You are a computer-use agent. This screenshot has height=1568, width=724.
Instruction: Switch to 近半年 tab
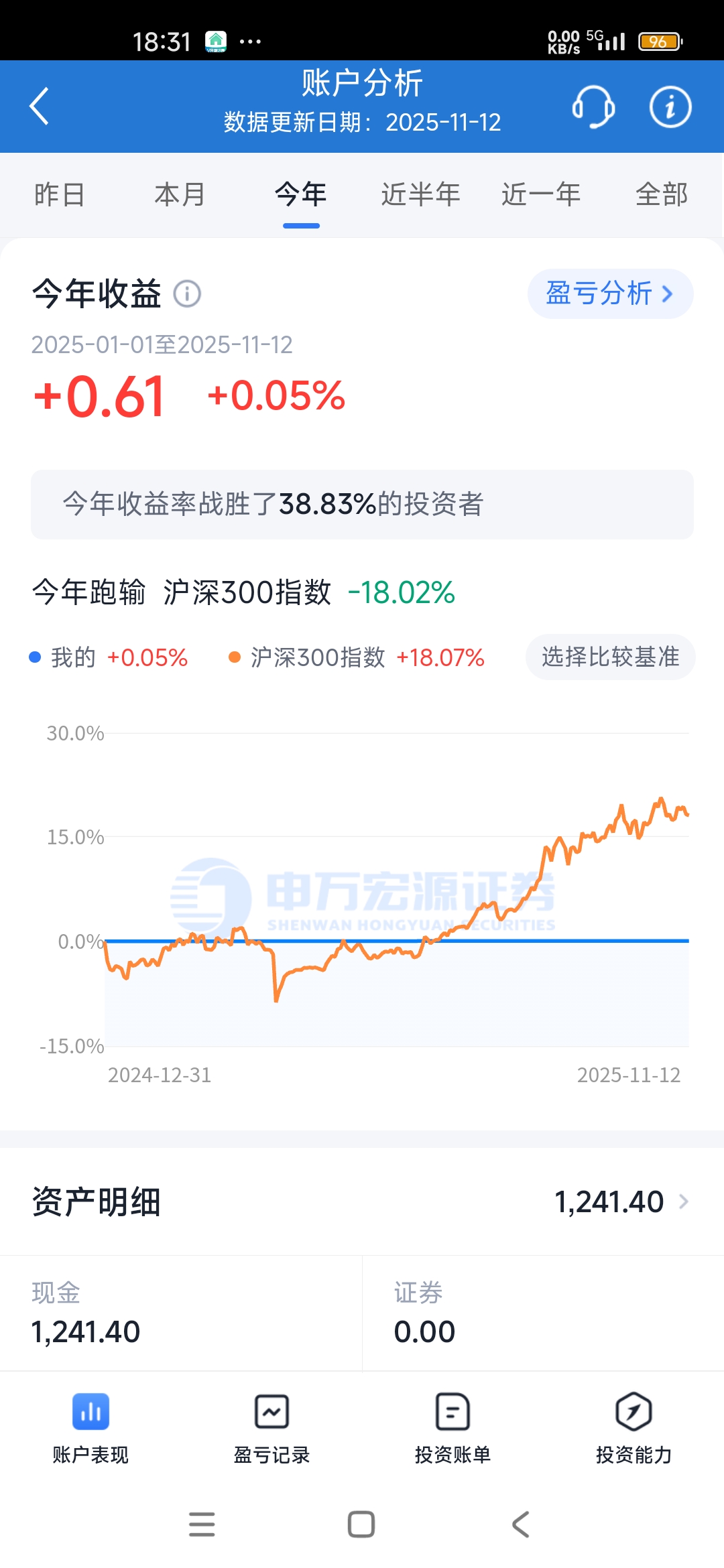coord(420,195)
